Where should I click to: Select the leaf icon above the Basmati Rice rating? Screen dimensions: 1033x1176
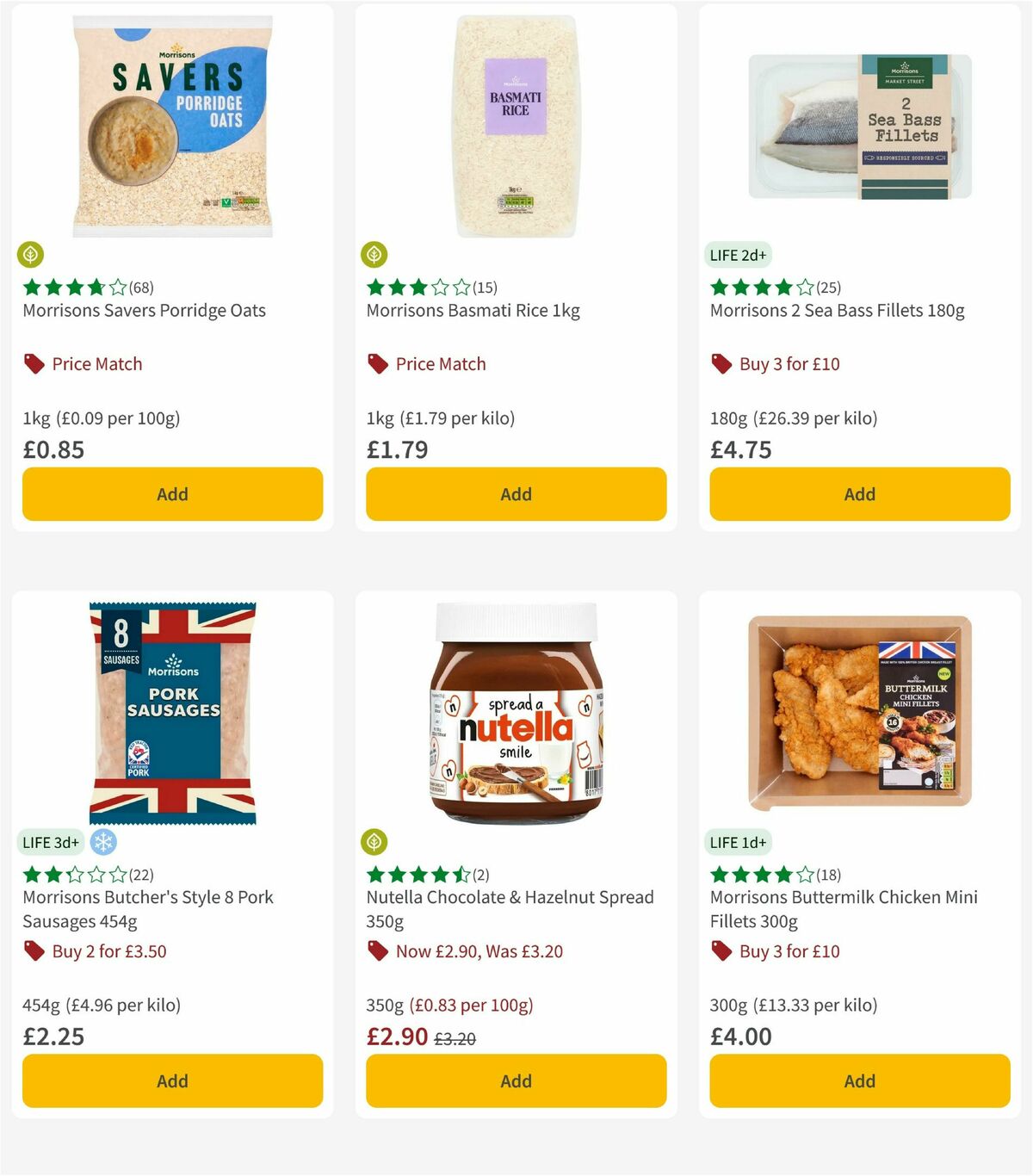375,256
